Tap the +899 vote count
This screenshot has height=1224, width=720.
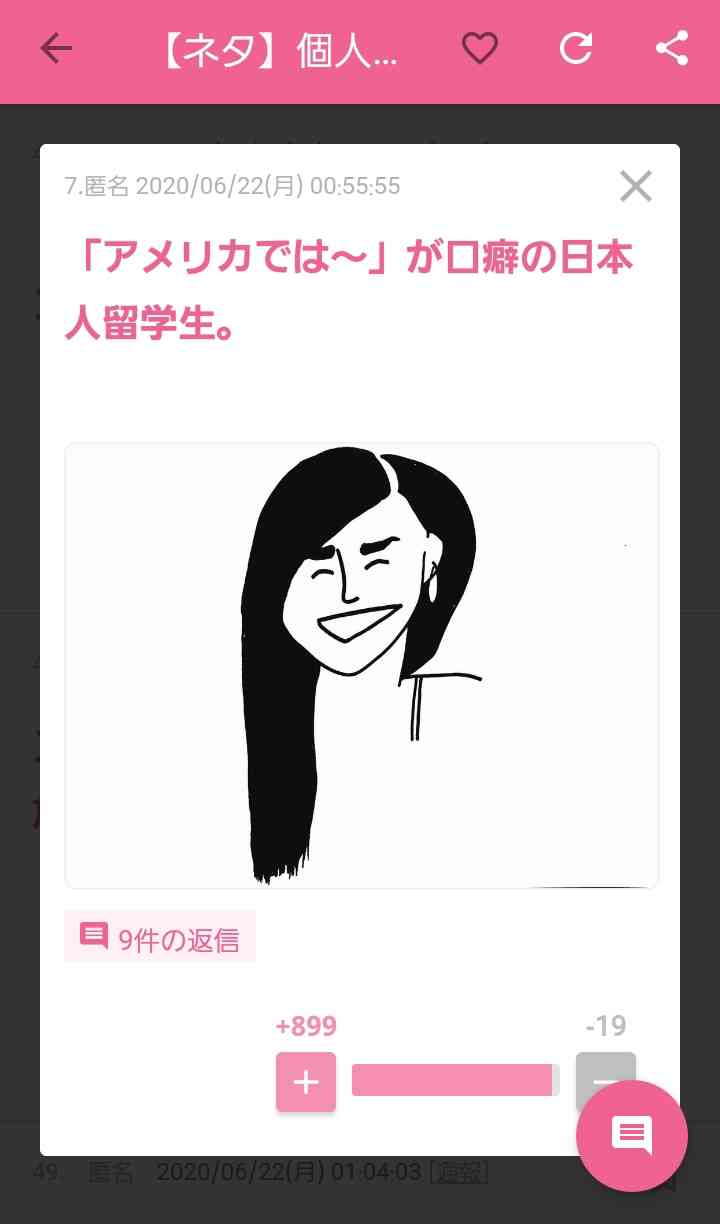(307, 1026)
